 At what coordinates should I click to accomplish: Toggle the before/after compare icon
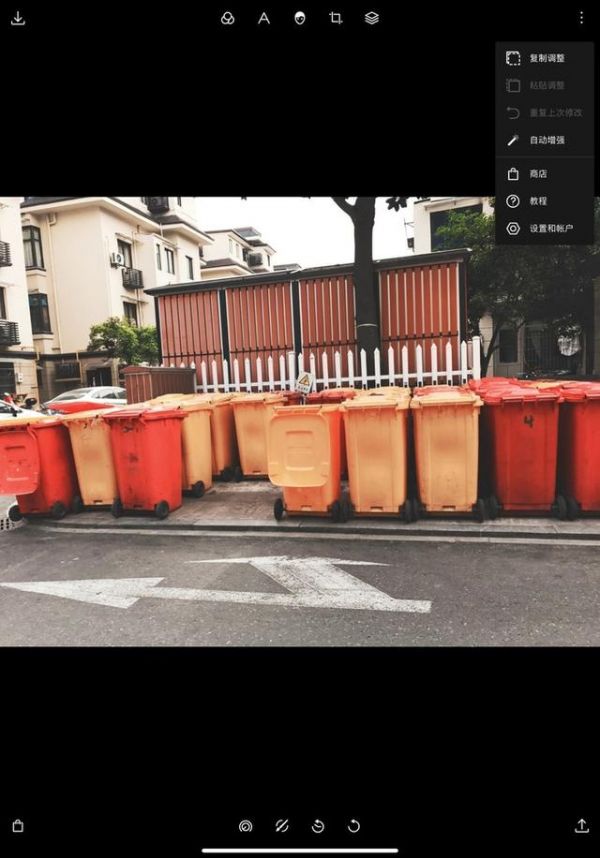[x=282, y=826]
